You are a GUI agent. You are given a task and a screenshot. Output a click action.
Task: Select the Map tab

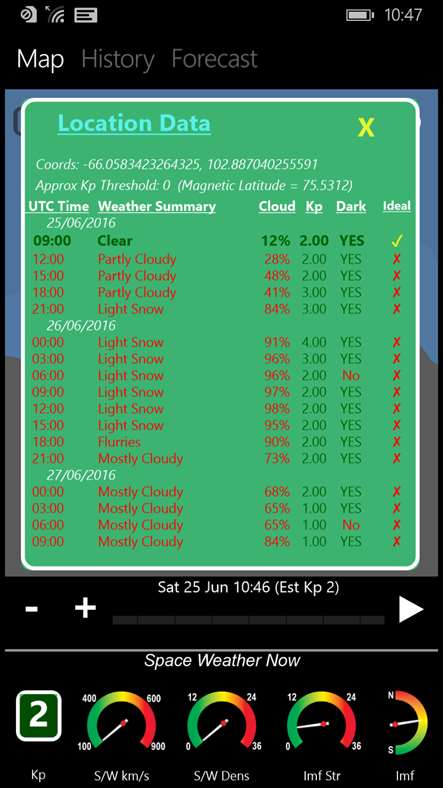click(x=40, y=59)
